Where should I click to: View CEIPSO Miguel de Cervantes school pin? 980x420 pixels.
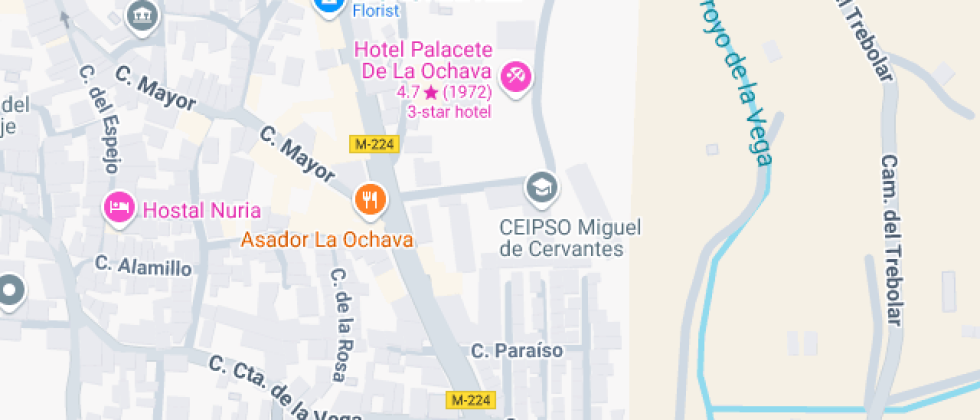coord(541,187)
